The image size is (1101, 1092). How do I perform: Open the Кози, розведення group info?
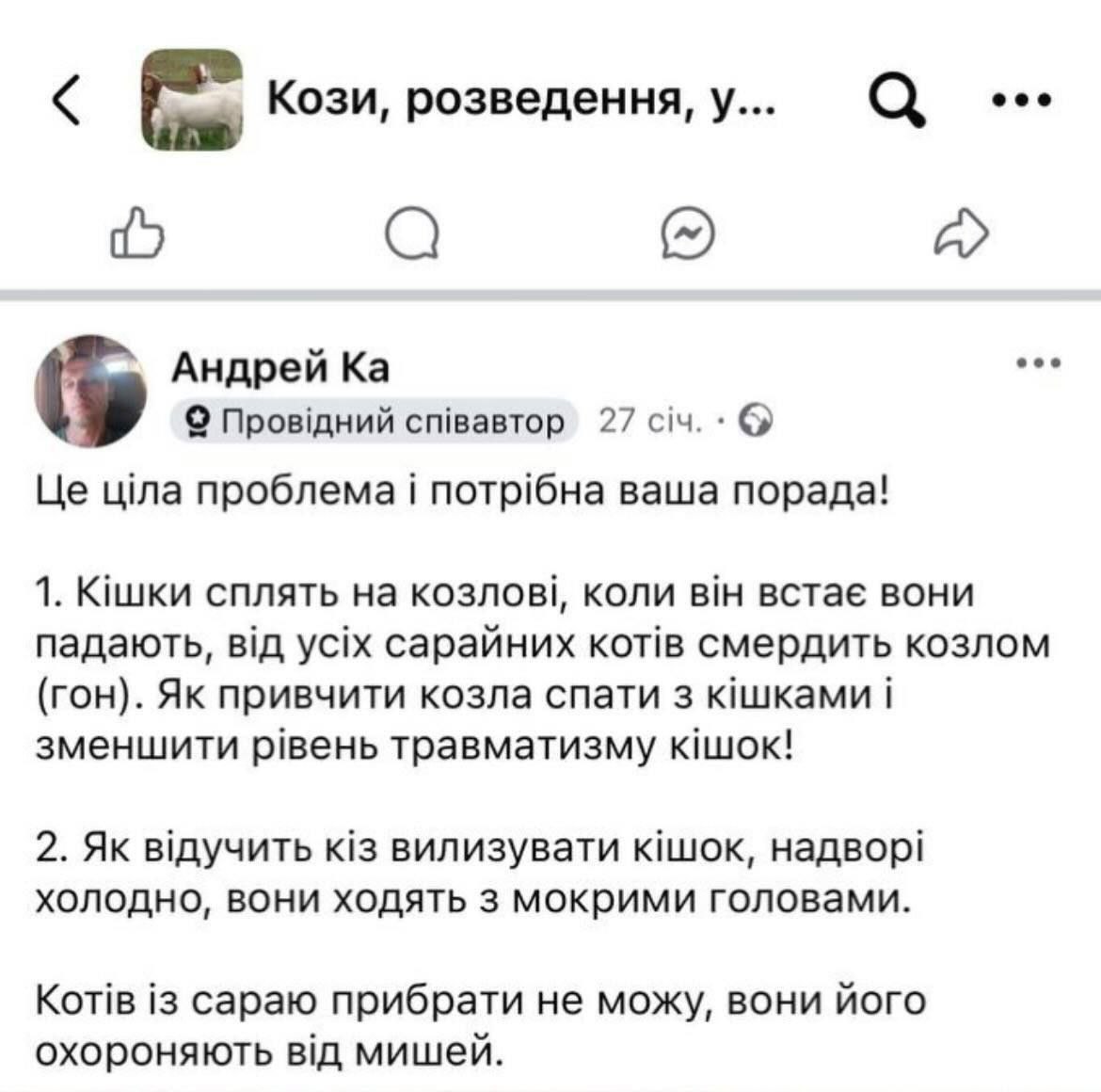pos(520,98)
